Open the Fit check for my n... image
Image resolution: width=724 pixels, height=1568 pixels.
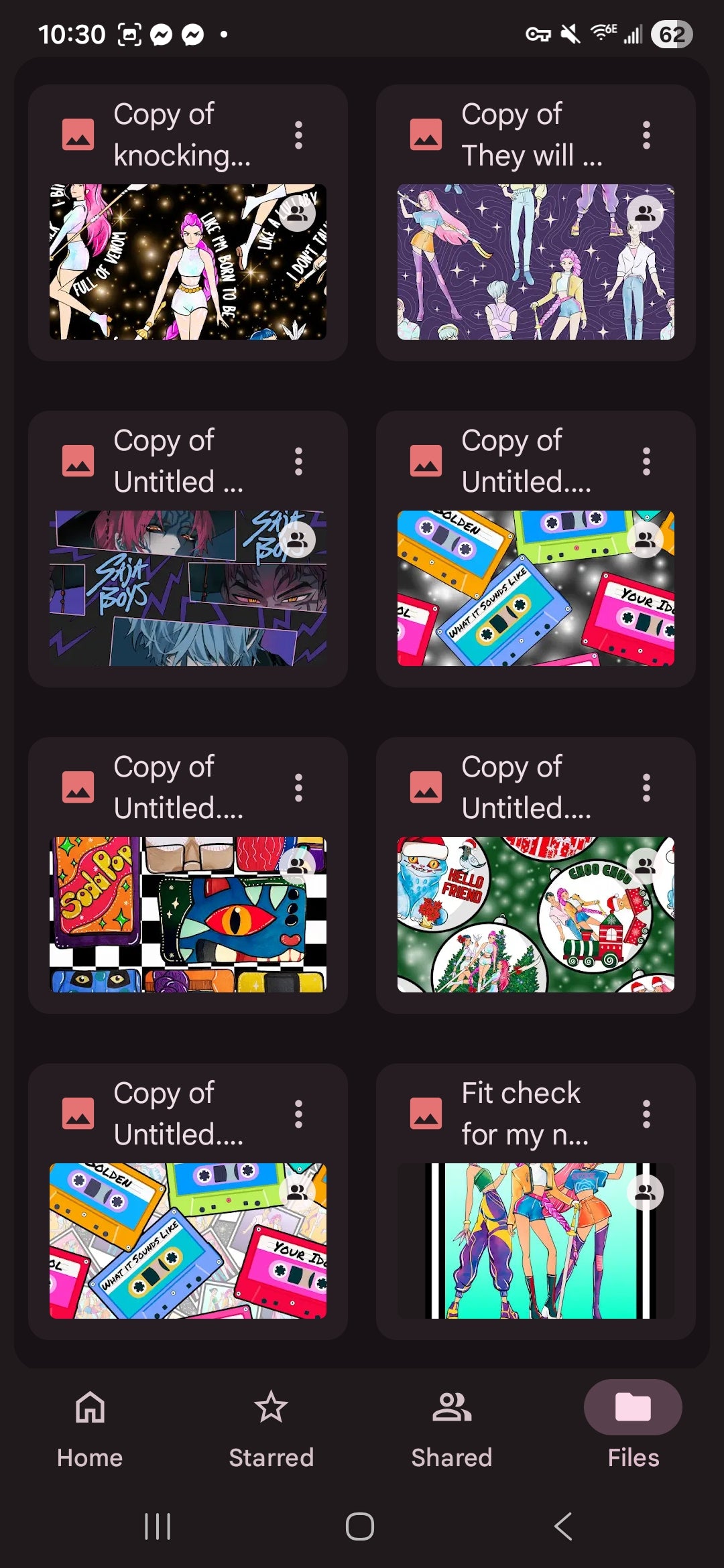click(x=535, y=1241)
